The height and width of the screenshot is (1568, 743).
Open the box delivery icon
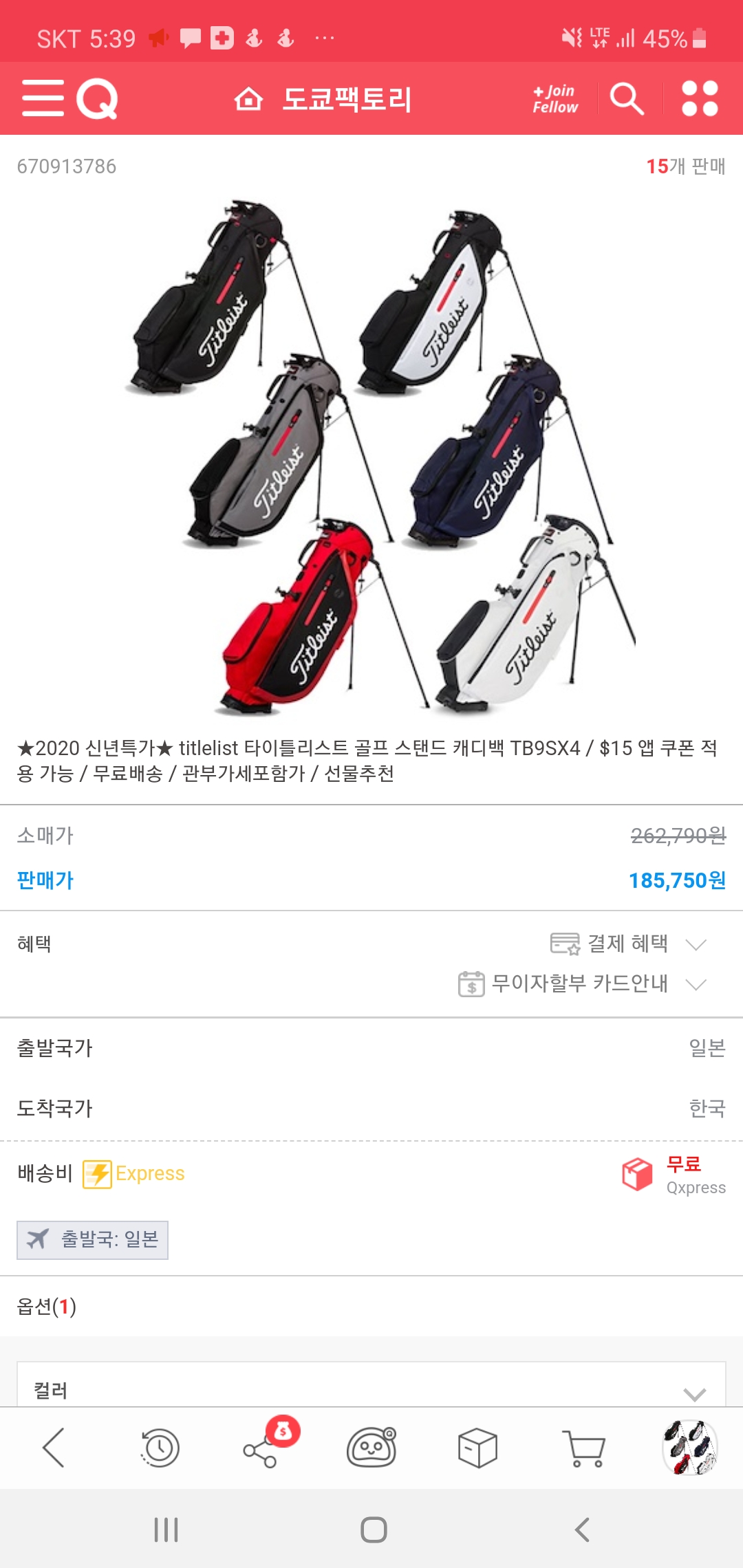pos(477,1448)
